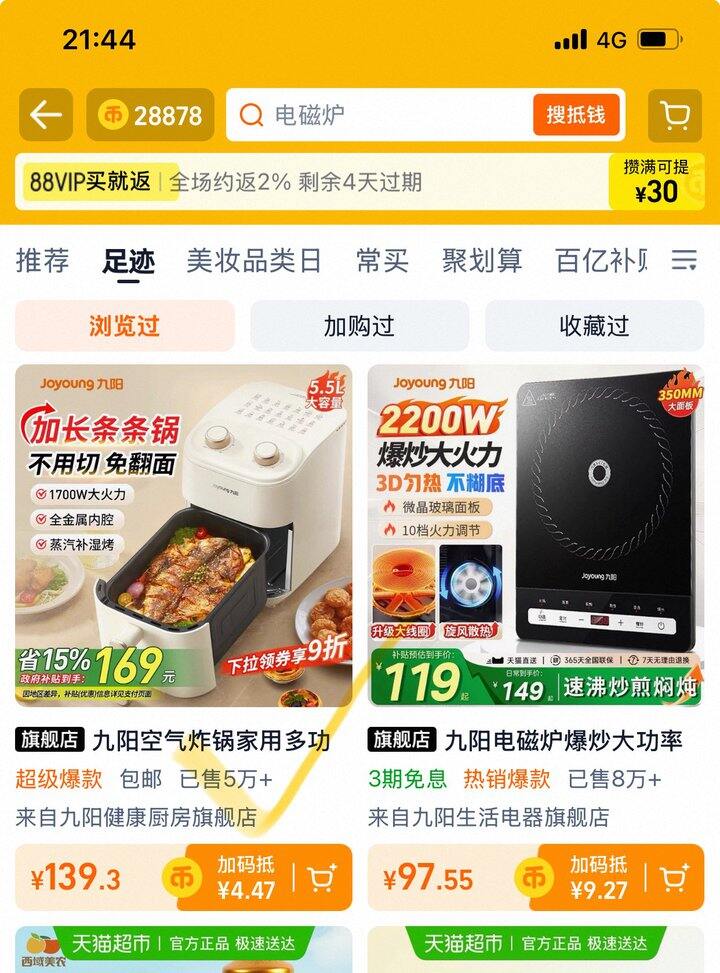Tap 加码抵 ¥9.27 on the induction cooker
720x973 pixels.
coord(598,877)
